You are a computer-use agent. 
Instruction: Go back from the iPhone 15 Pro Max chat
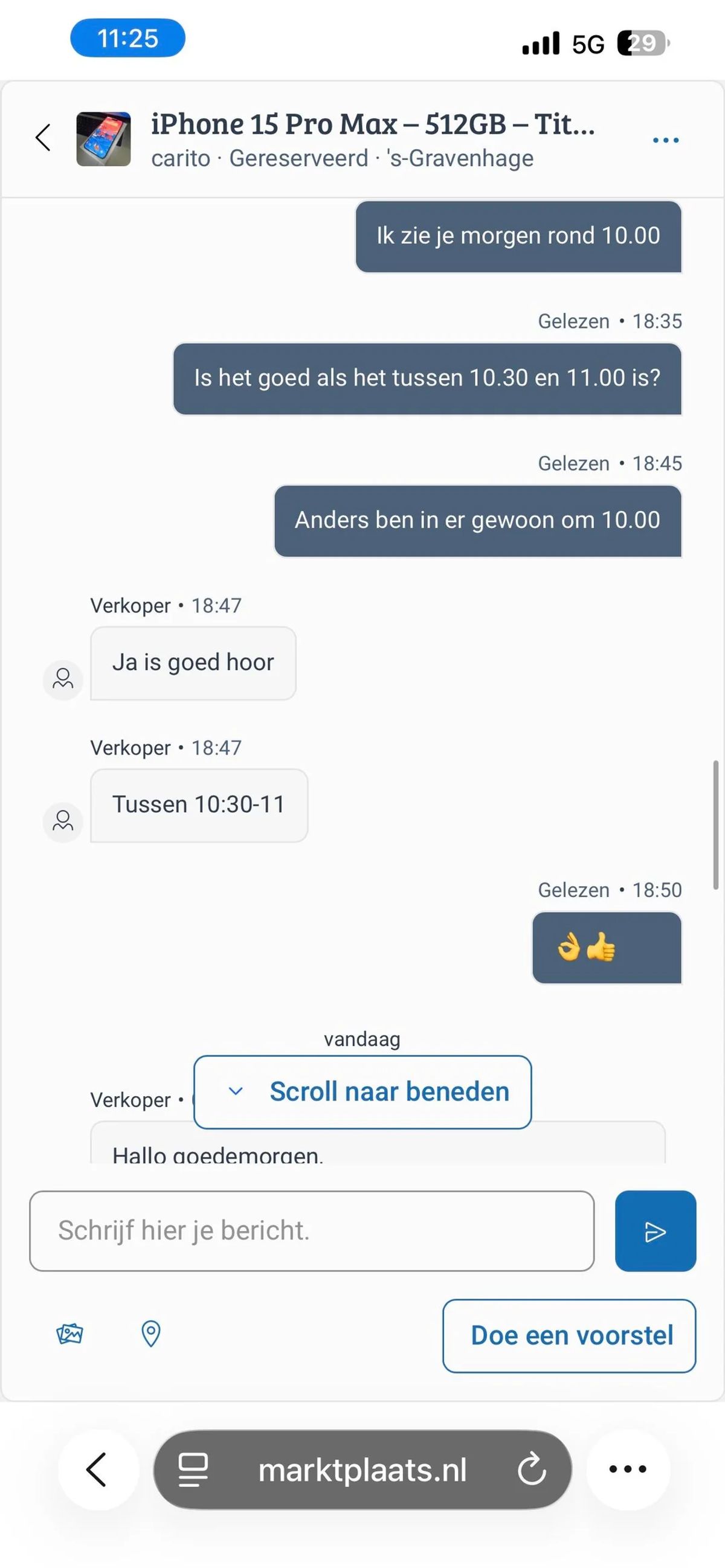[x=43, y=138]
